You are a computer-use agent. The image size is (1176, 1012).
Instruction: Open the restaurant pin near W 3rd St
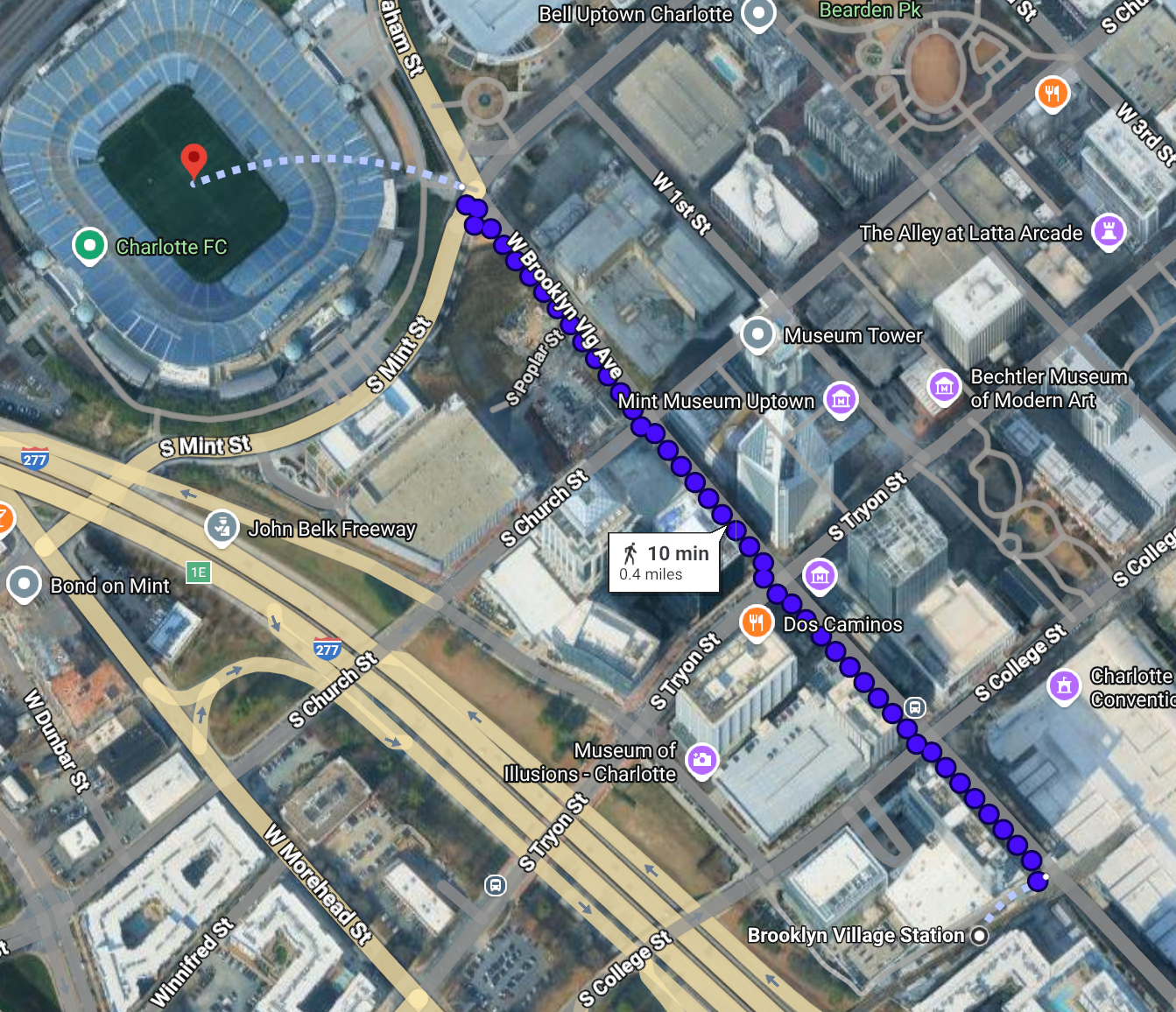tap(1052, 93)
